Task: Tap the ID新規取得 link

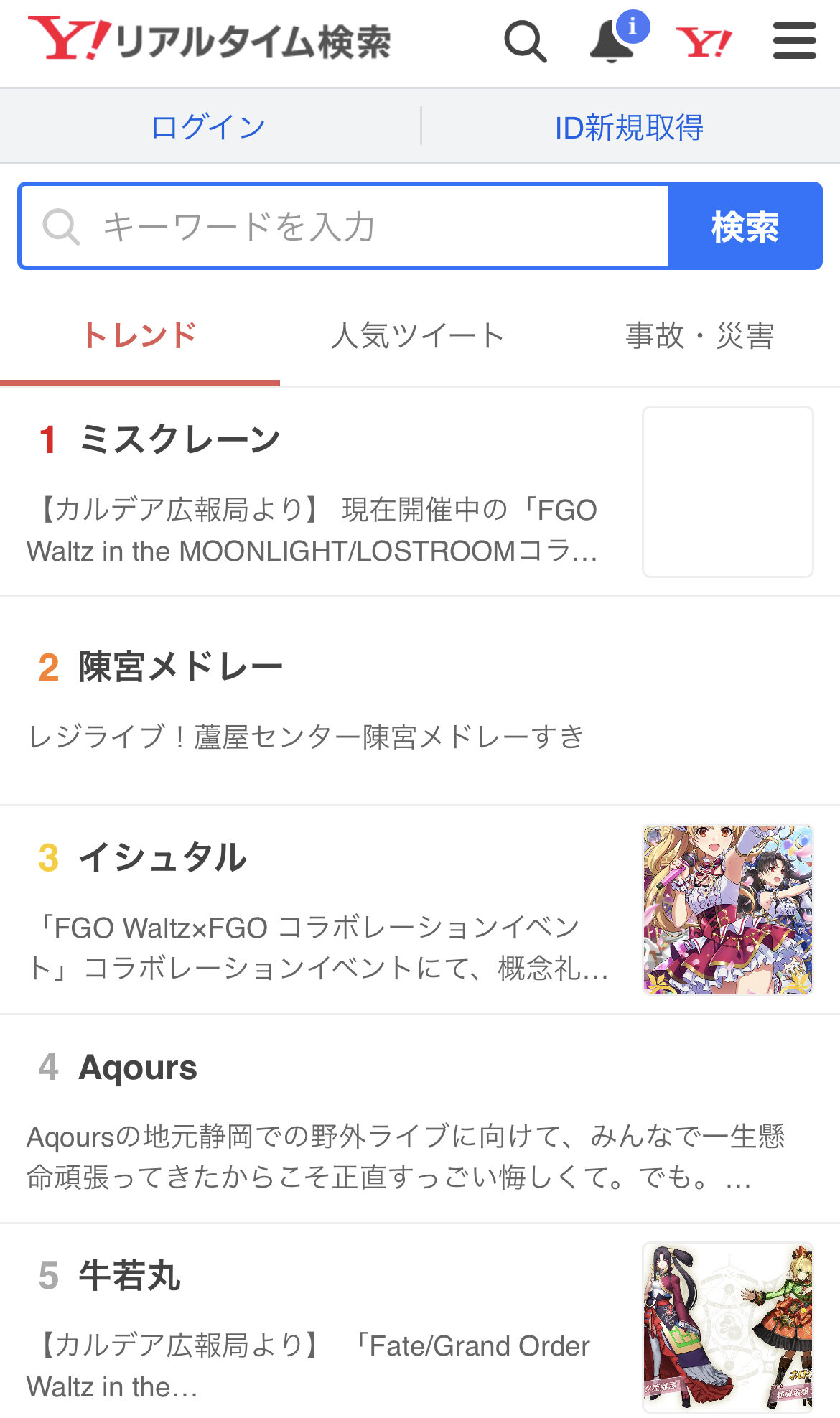Action: [629, 127]
